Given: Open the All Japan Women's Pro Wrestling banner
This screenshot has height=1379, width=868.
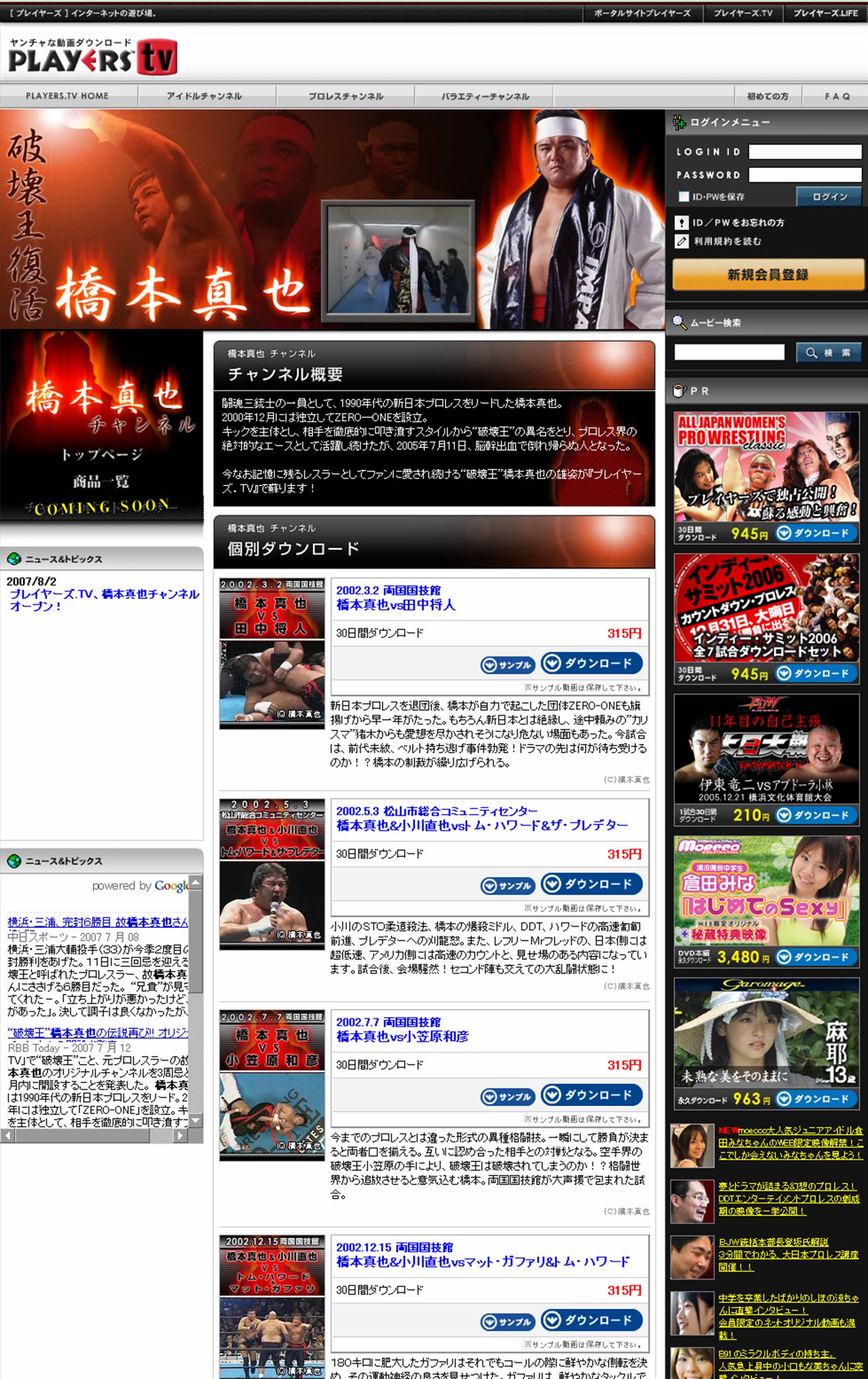Looking at the screenshot, I should (766, 467).
